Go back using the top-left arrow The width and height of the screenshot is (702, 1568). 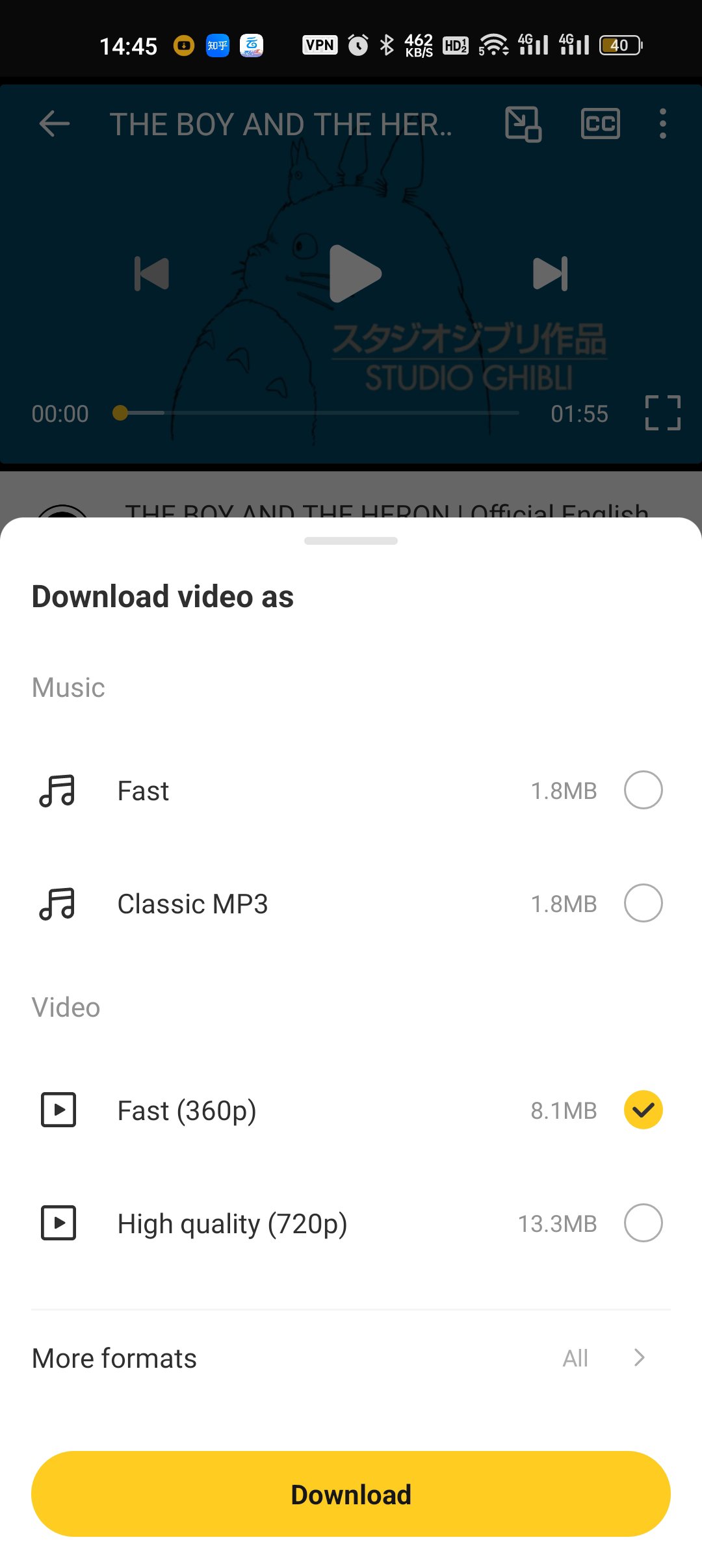(x=55, y=124)
